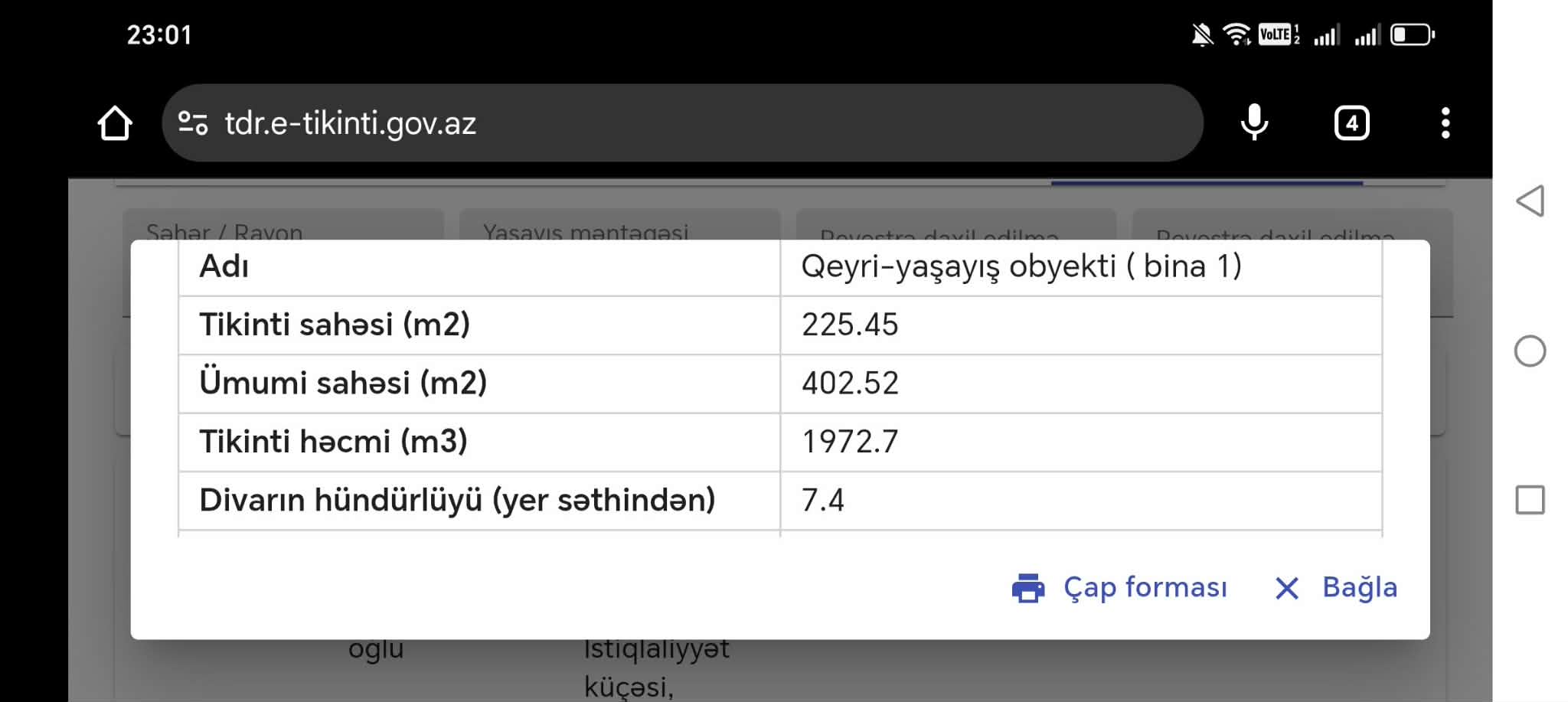The width and height of the screenshot is (1568, 702).
Task: Open the Çap forması print form
Action: coord(1120,588)
